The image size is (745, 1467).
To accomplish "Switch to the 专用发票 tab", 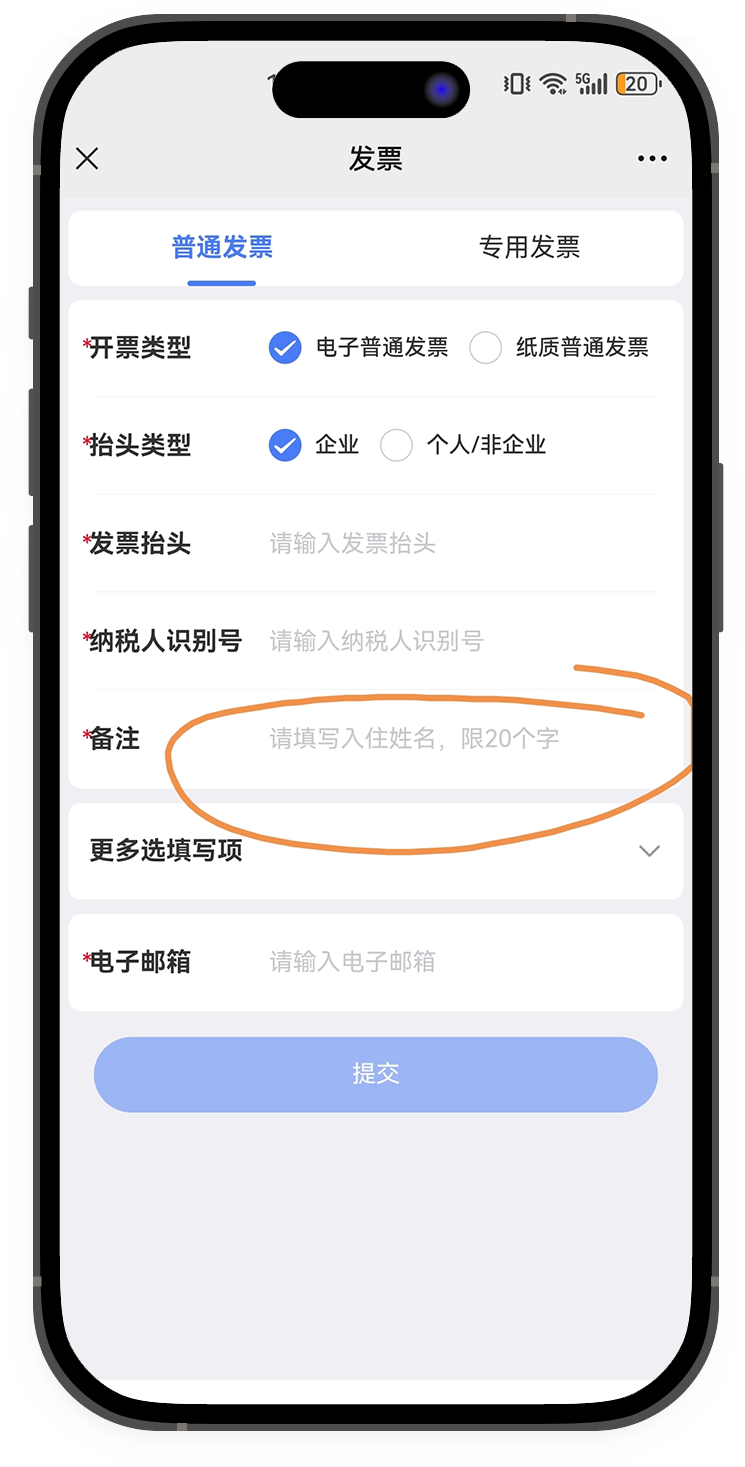I will coord(529,247).
